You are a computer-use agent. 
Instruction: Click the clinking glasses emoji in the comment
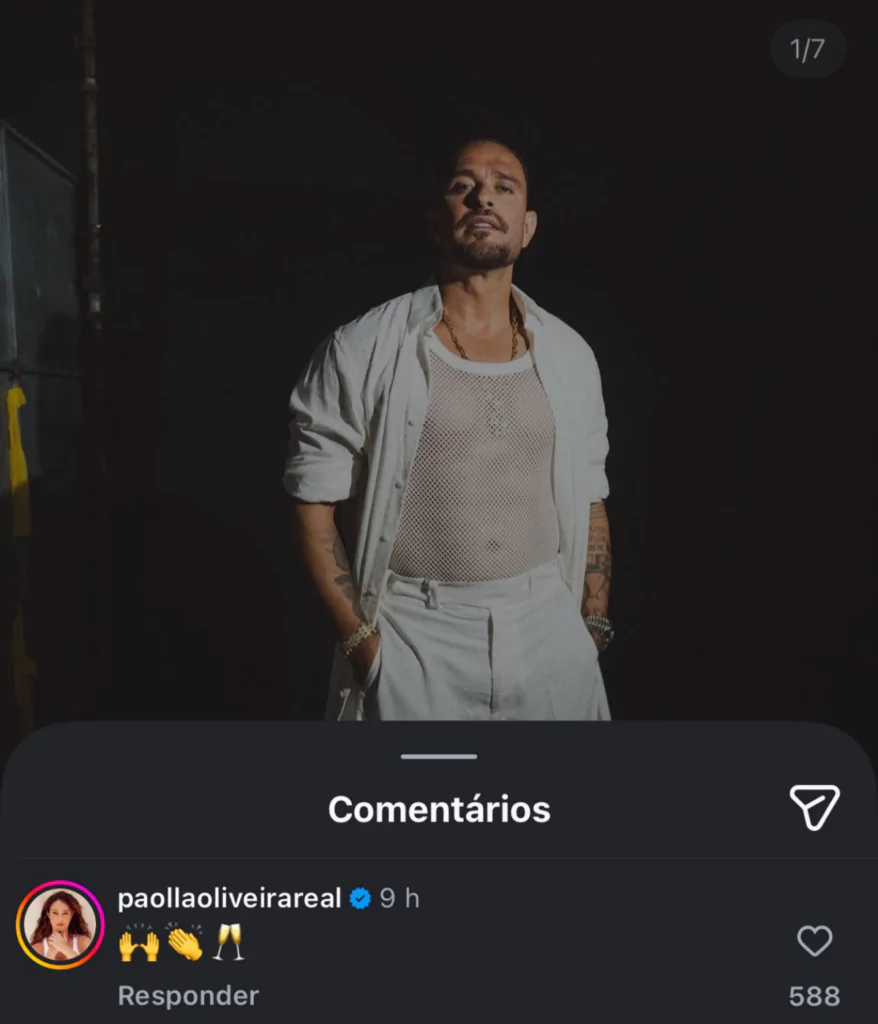click(226, 940)
